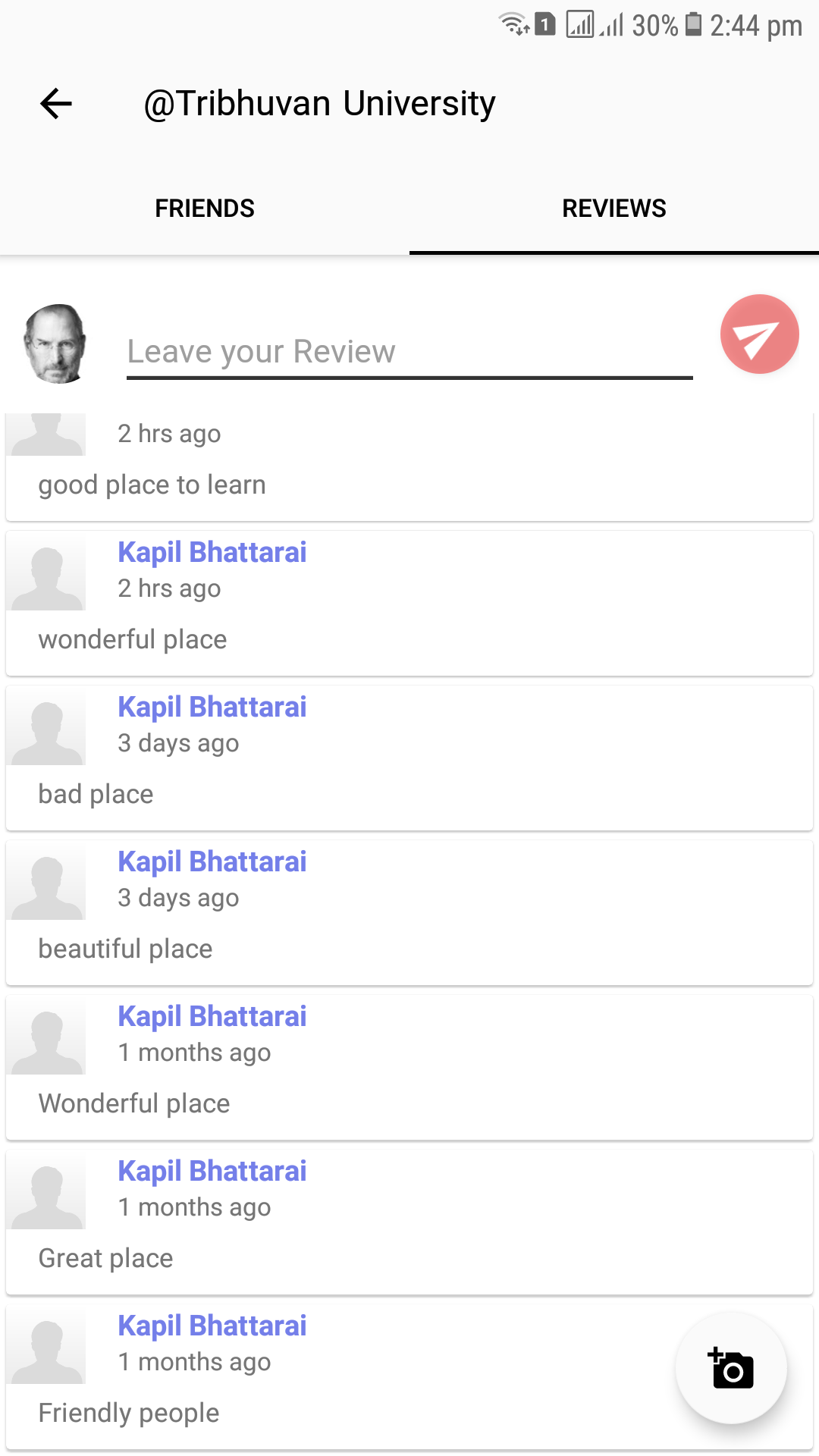Switch to the Friends tab
The width and height of the screenshot is (819, 1456).
[205, 208]
